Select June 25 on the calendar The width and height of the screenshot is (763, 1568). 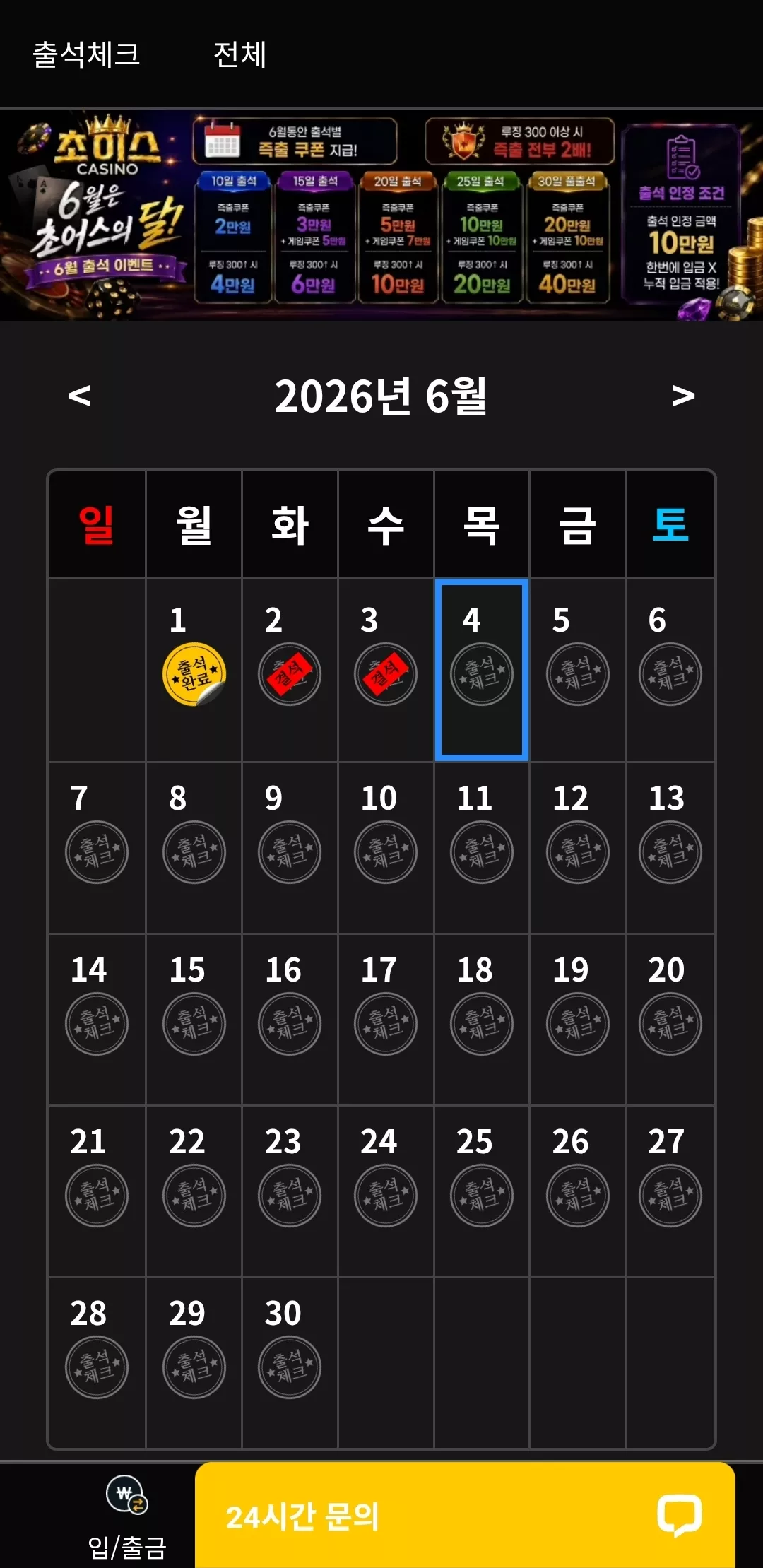[482, 1191]
